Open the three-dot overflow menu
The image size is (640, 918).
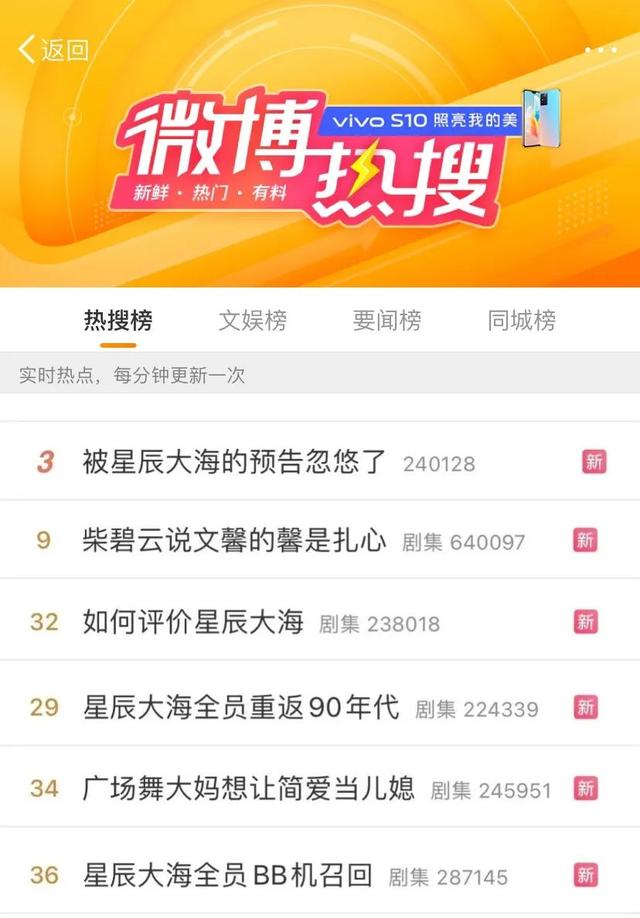(x=600, y=49)
